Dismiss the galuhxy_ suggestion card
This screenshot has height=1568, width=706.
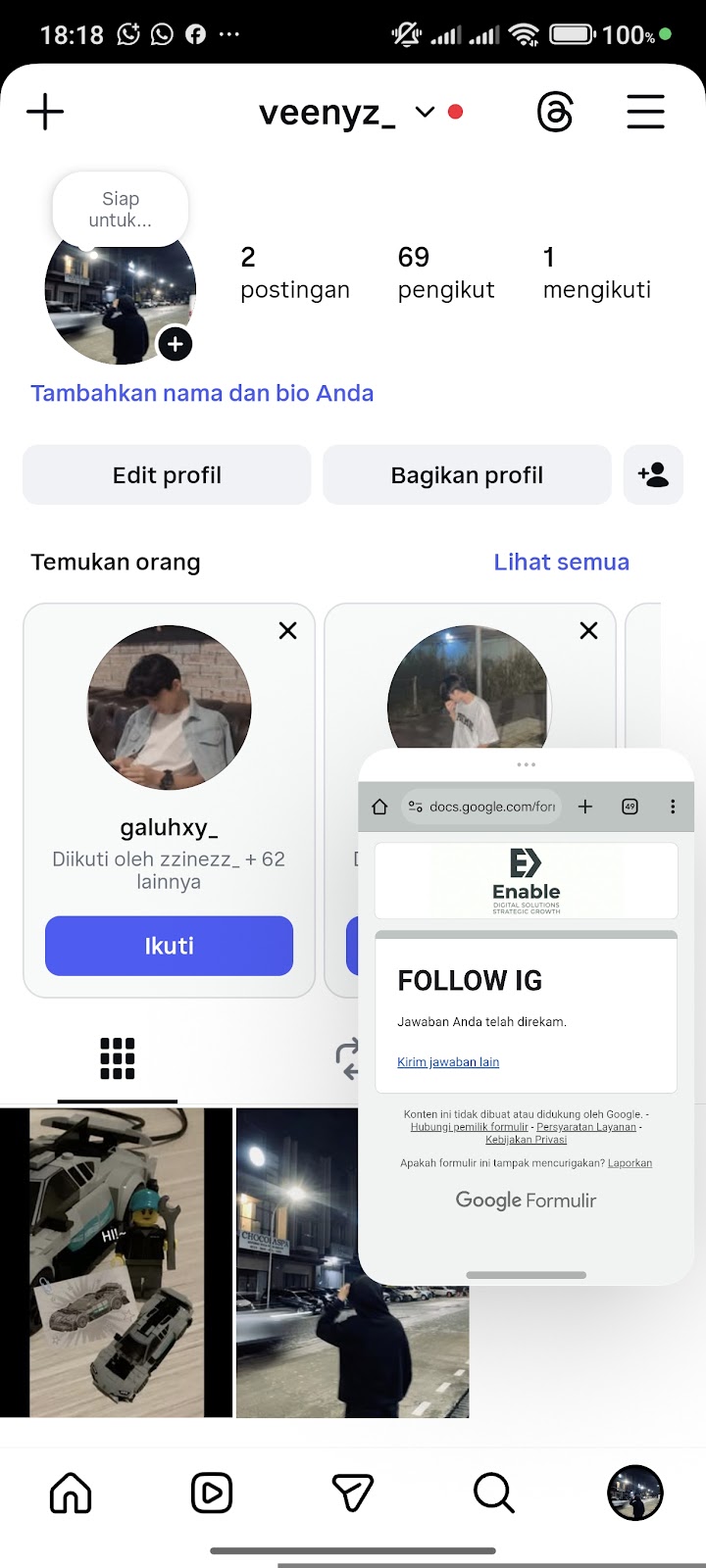287,631
